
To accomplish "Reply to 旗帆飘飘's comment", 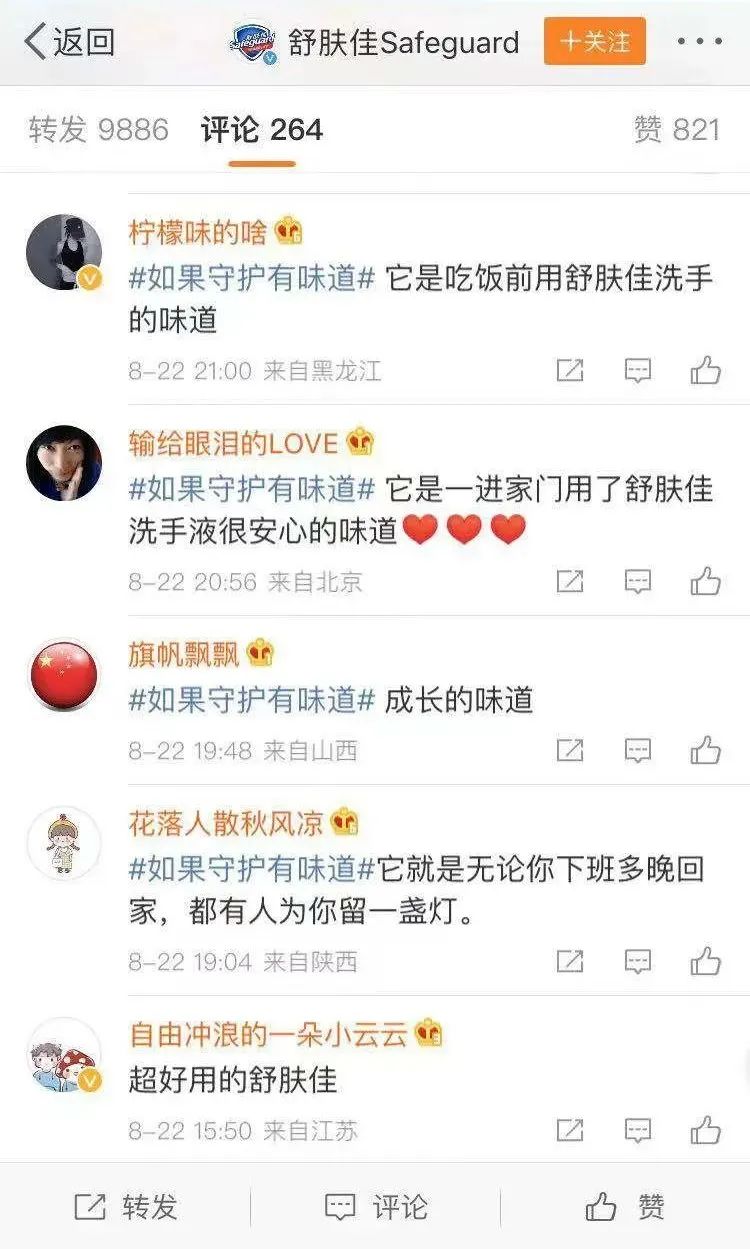I will point(638,750).
